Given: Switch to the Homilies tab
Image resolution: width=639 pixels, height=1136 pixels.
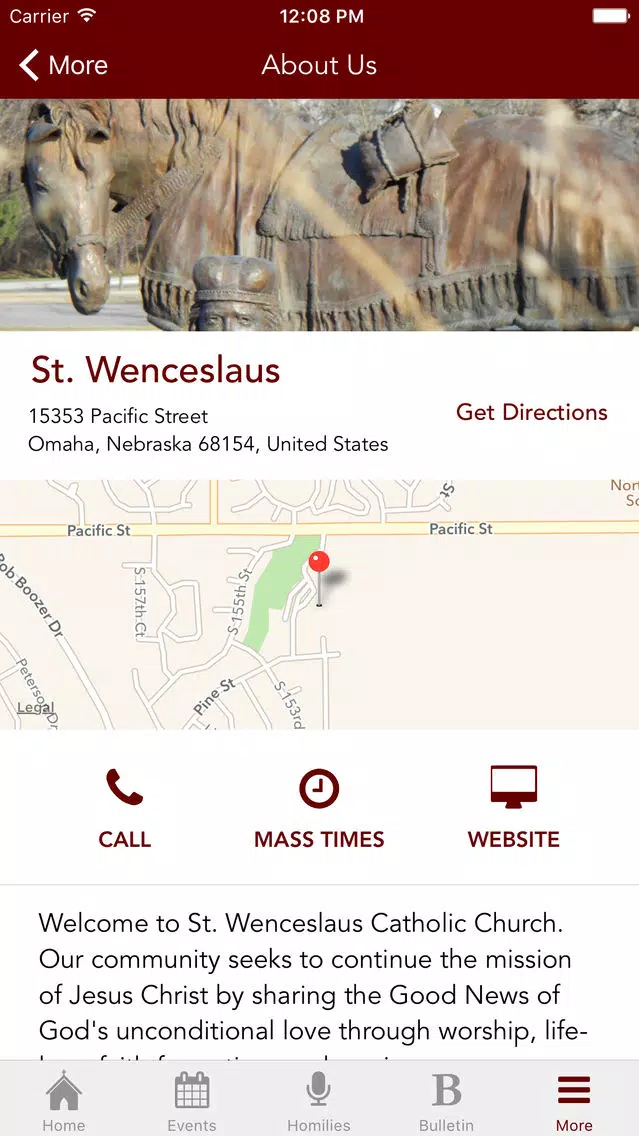Looking at the screenshot, I should click(x=319, y=1100).
